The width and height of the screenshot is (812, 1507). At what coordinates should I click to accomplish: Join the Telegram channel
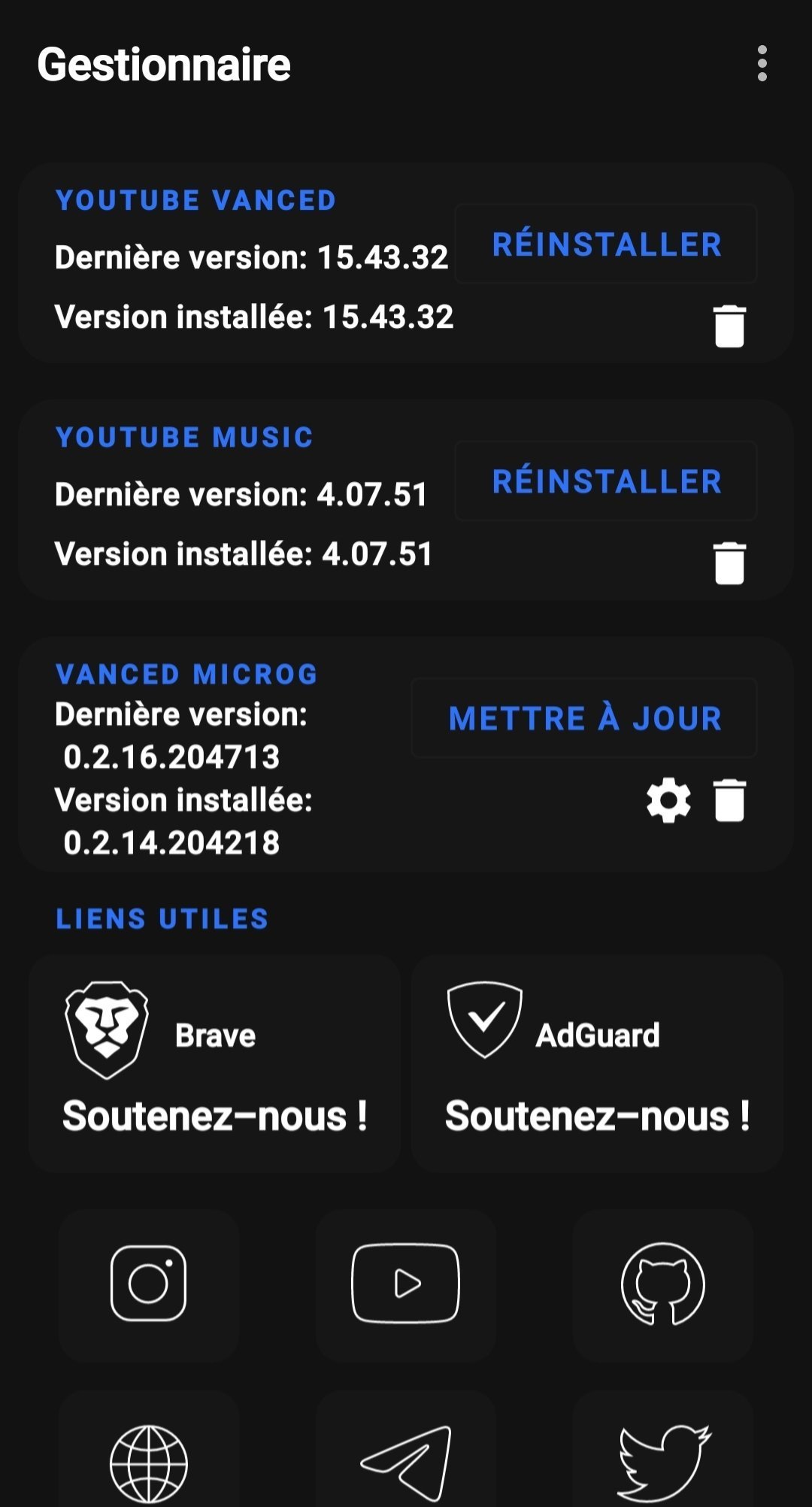406,1451
